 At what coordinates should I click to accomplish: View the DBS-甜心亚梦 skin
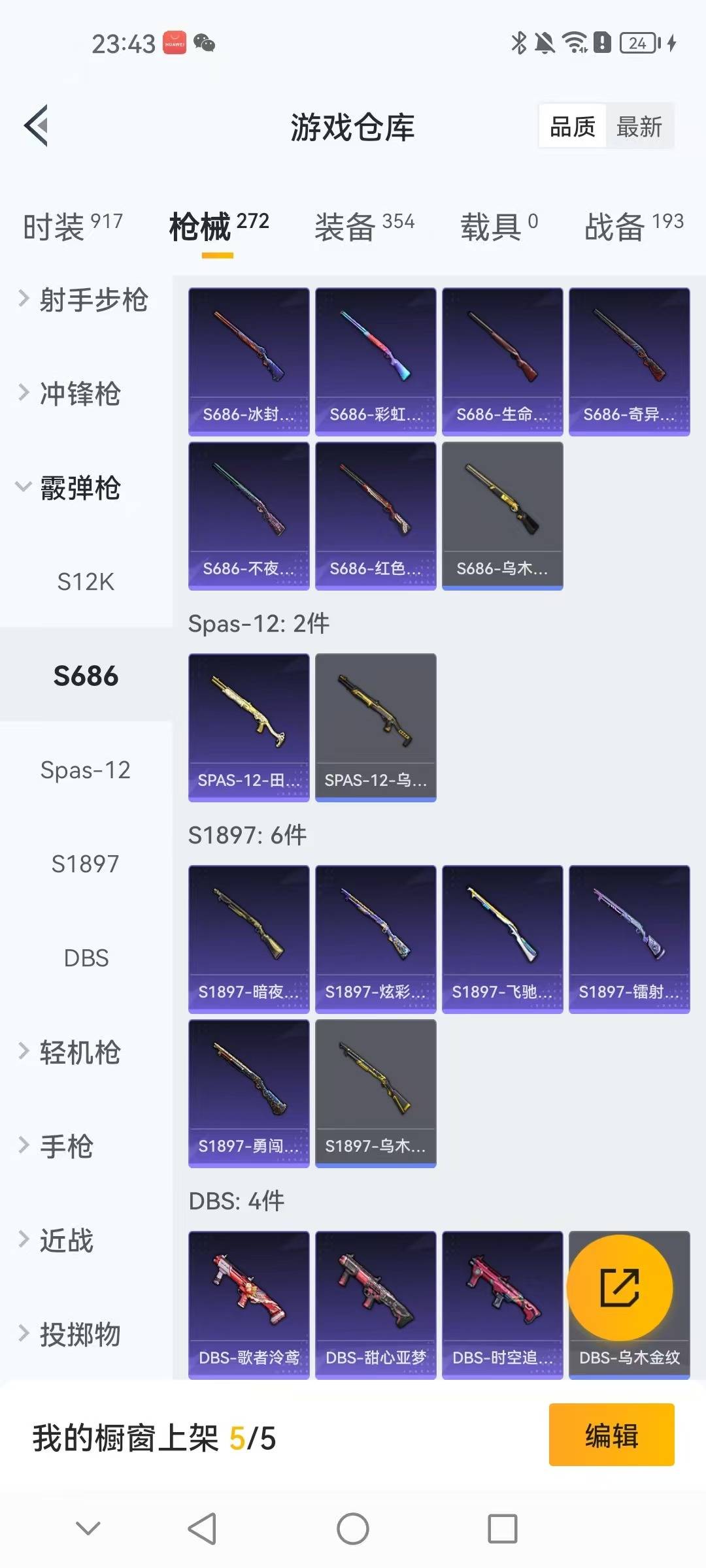point(375,1305)
